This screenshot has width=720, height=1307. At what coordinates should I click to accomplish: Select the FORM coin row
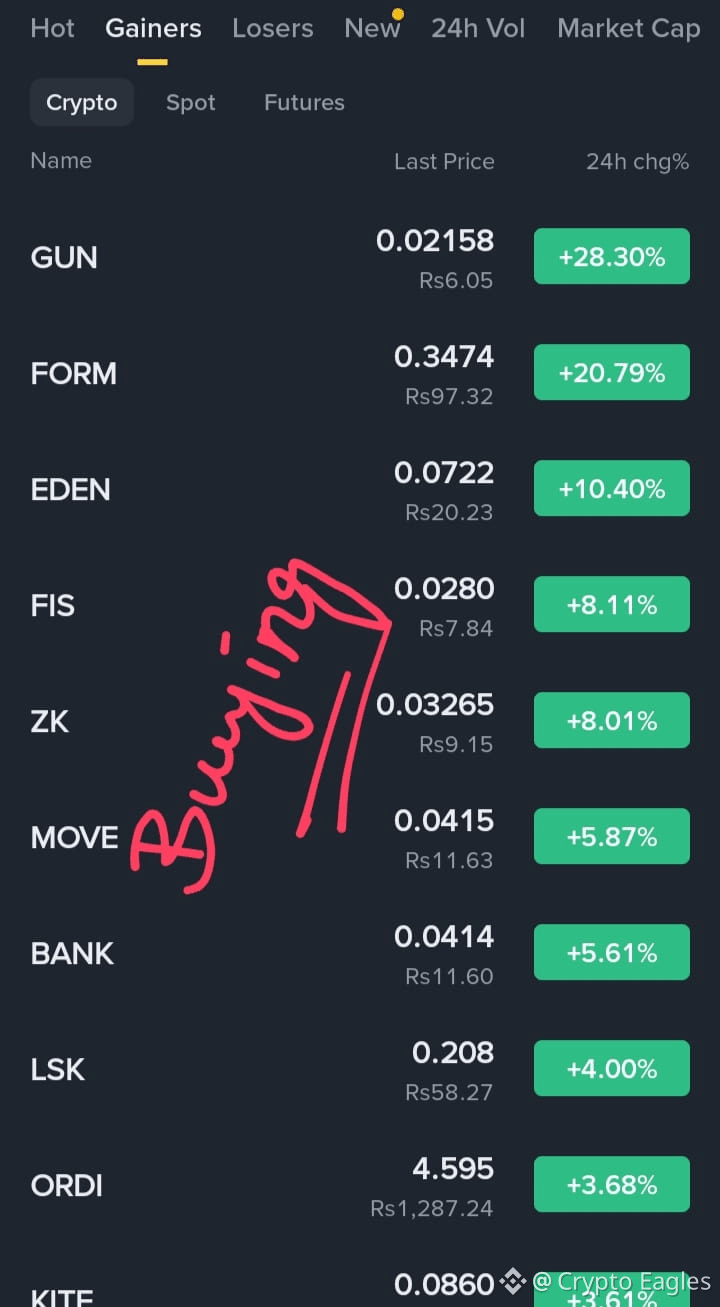click(74, 373)
